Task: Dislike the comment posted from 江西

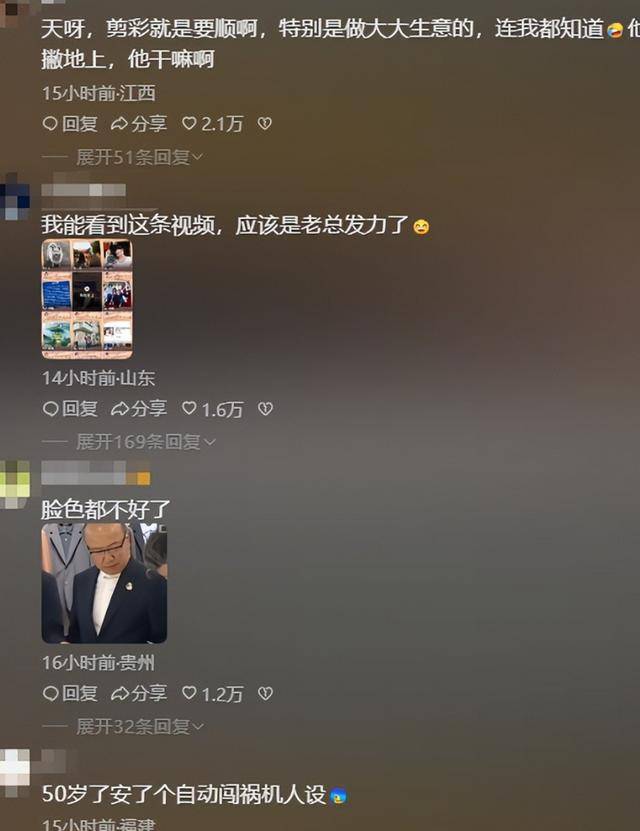Action: click(x=265, y=124)
